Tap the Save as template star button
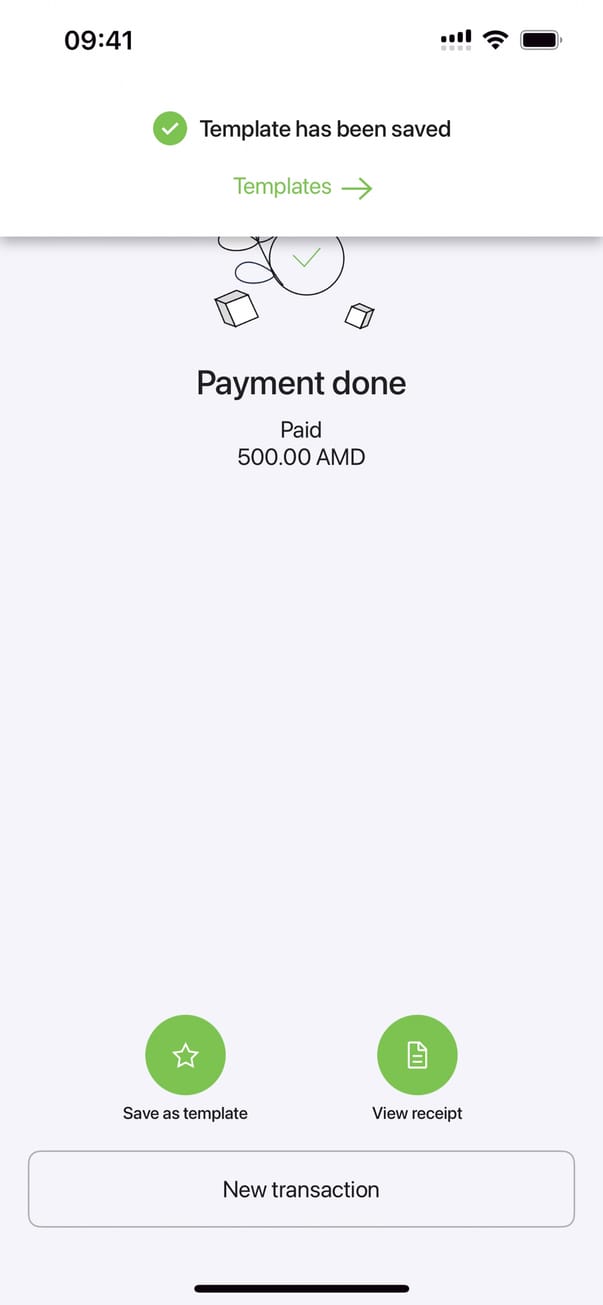This screenshot has height=1305, width=603. (185, 1055)
